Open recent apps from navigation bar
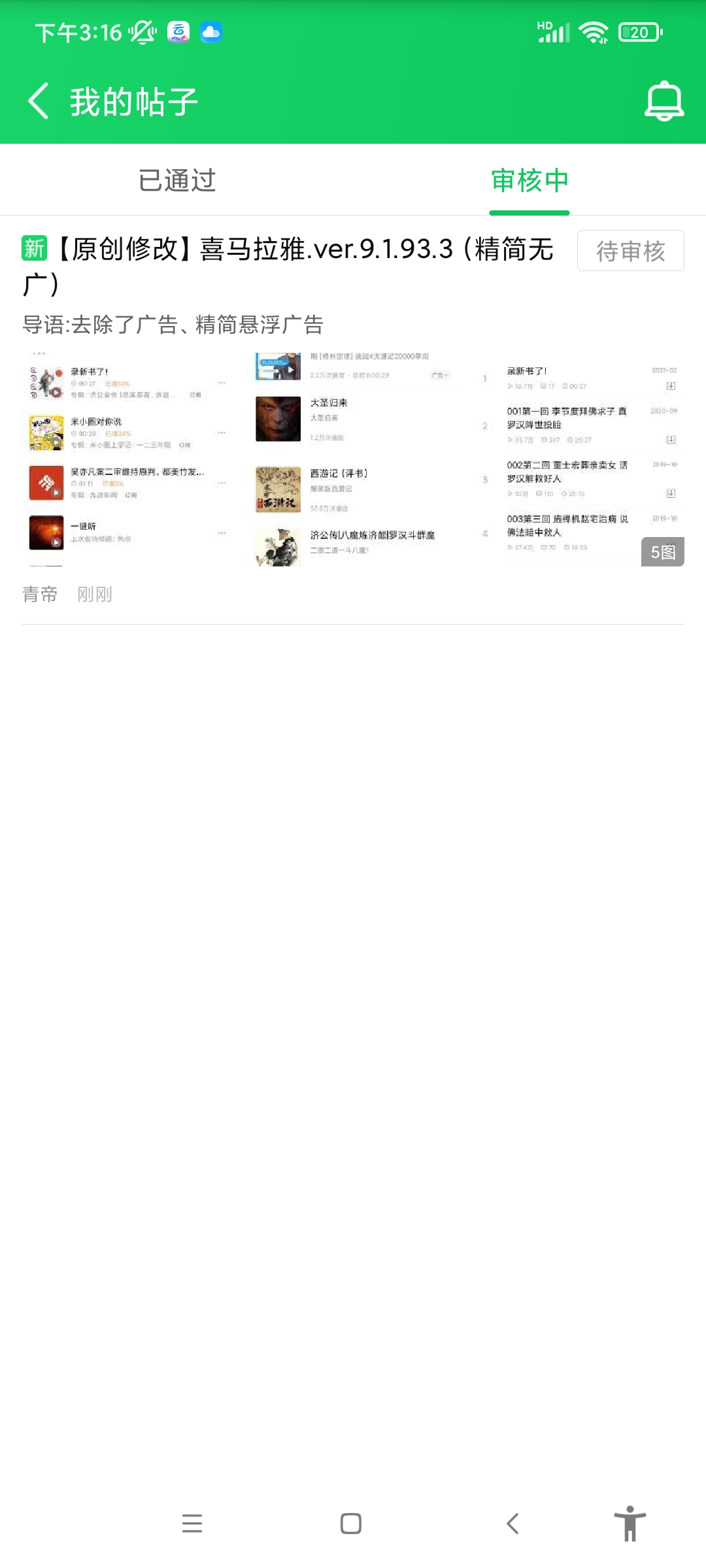This screenshot has width=706, height=1568. (192, 1524)
